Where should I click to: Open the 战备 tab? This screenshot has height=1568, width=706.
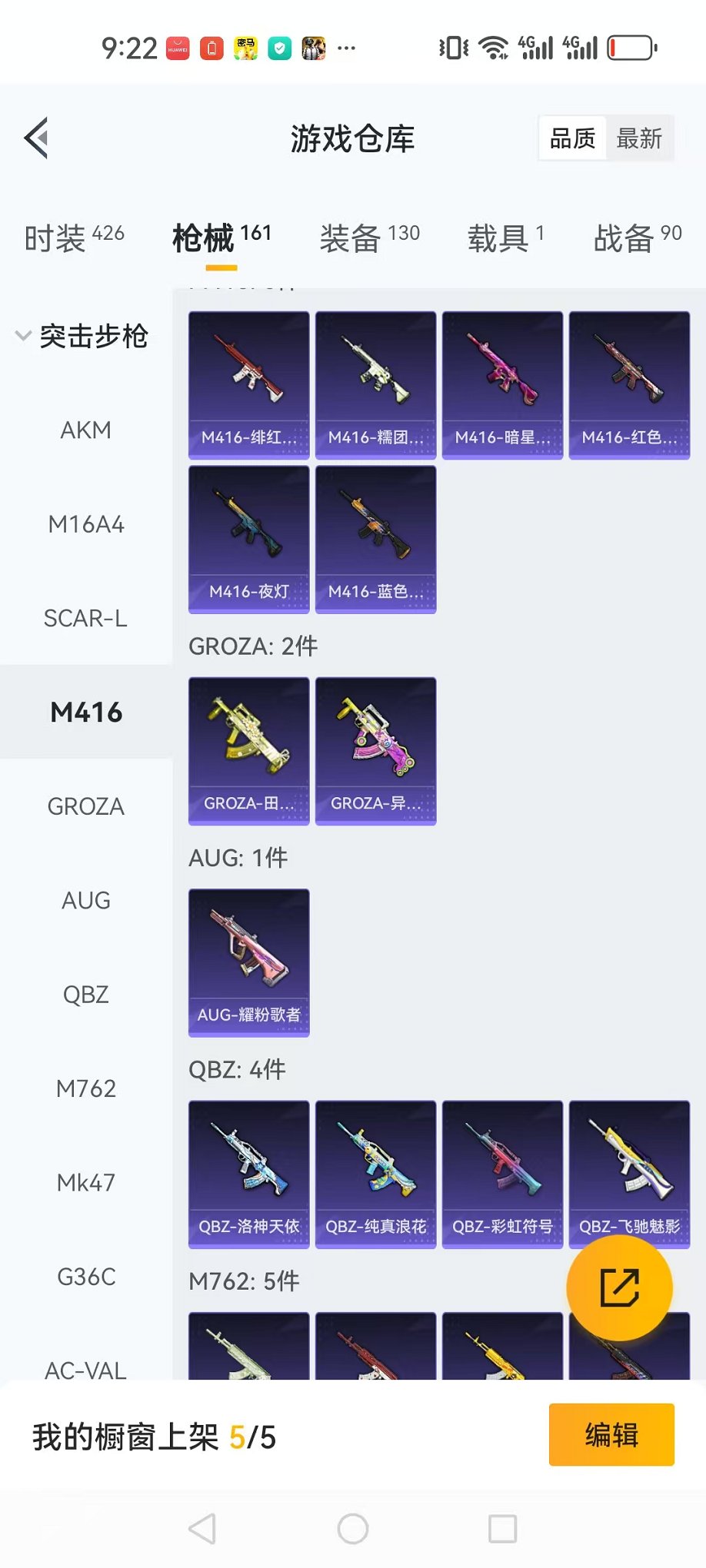(637, 238)
